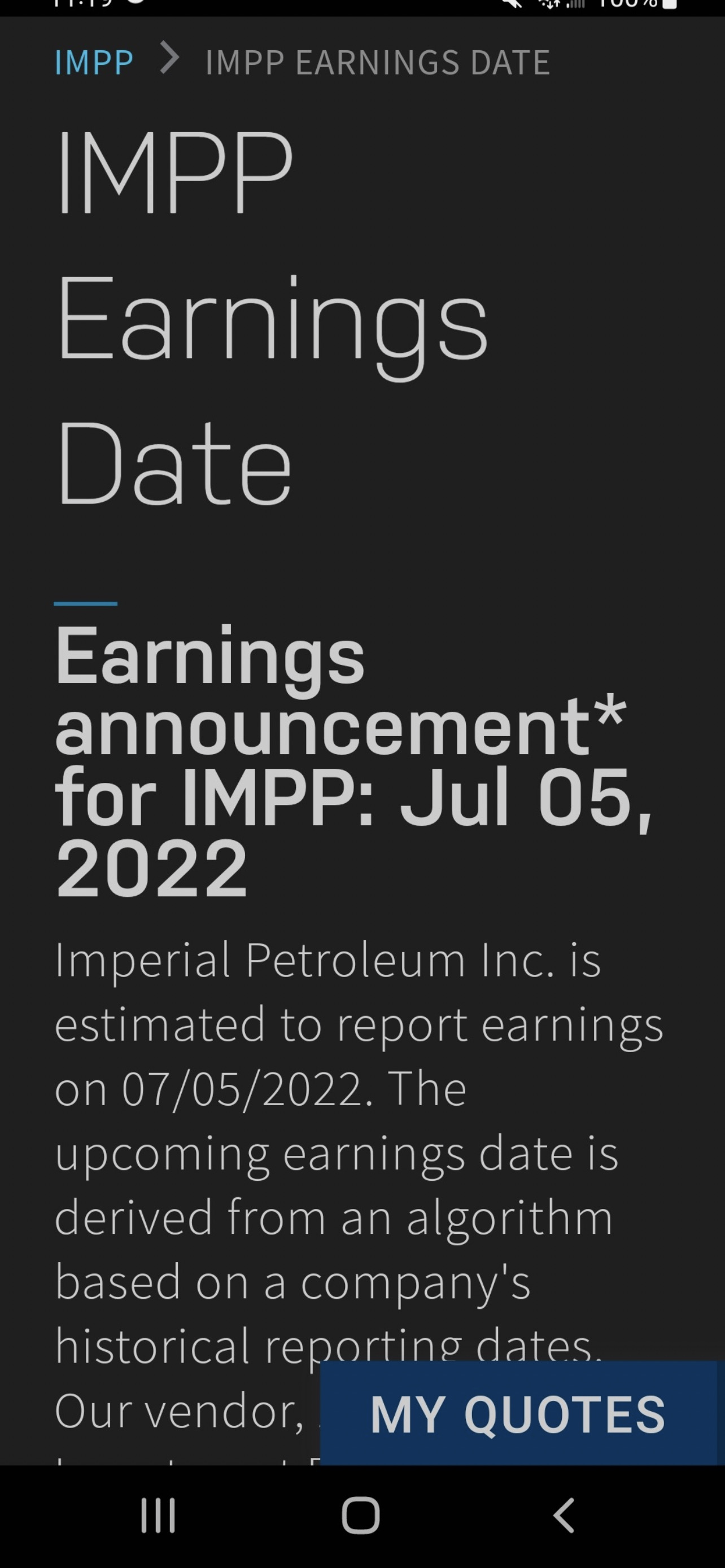Viewport: 725px width, 1568px height.
Task: Open the IMPP breadcrumb link
Action: tap(94, 62)
